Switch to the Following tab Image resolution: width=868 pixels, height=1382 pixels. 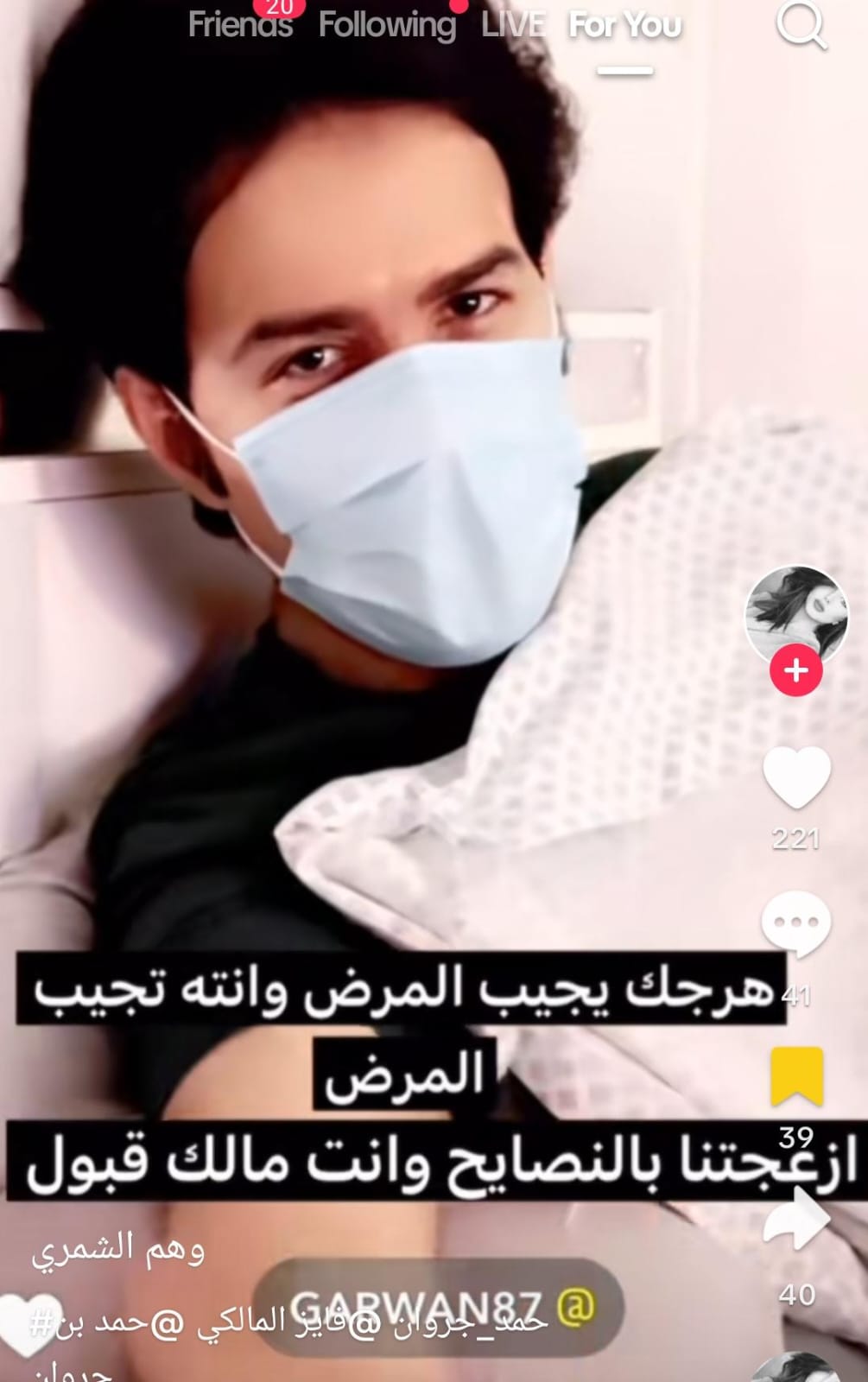(x=386, y=25)
